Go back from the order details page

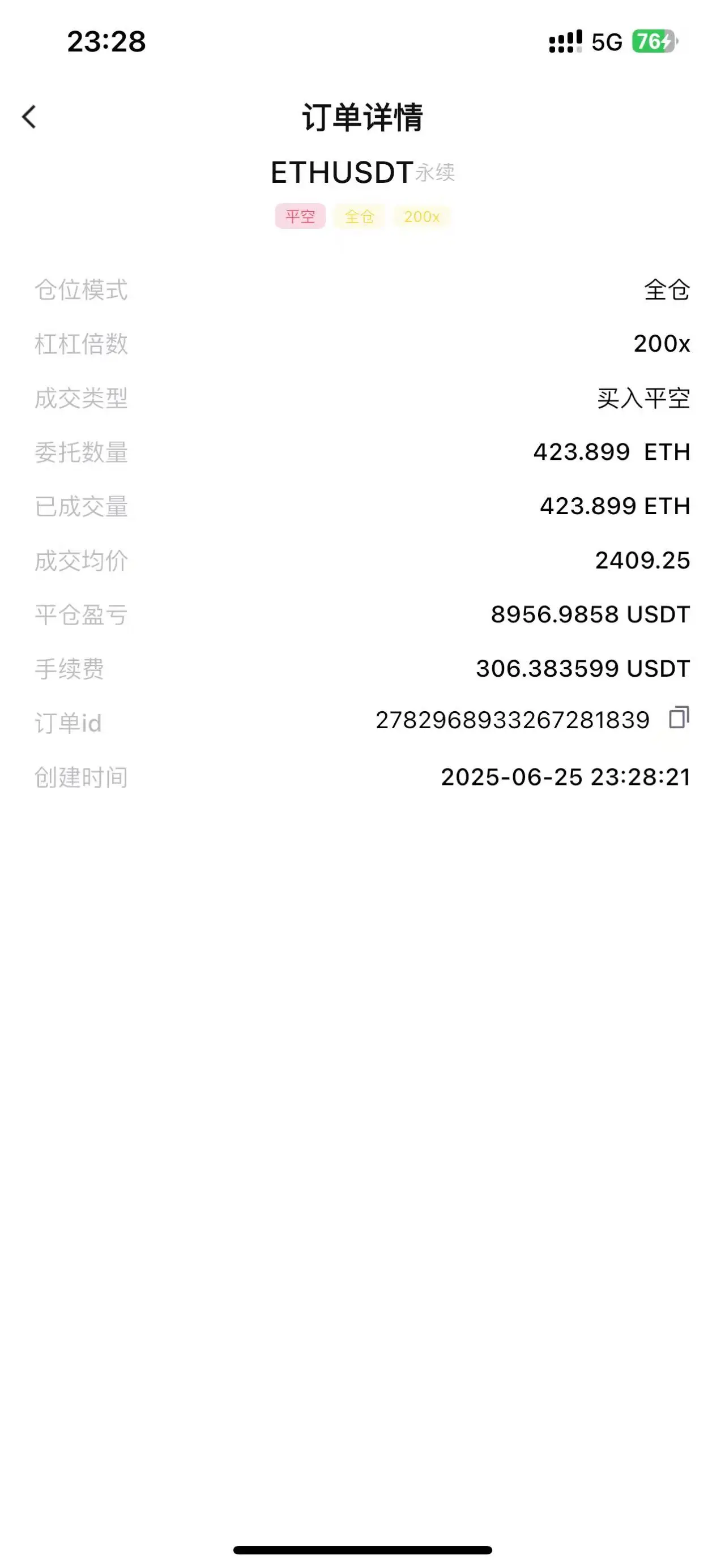[29, 117]
